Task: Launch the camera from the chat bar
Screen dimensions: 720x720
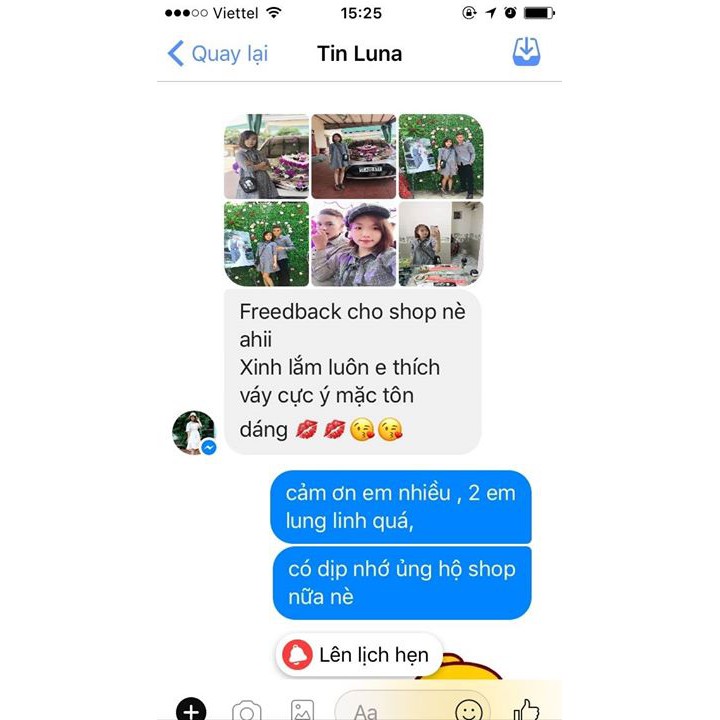Action: [x=246, y=710]
